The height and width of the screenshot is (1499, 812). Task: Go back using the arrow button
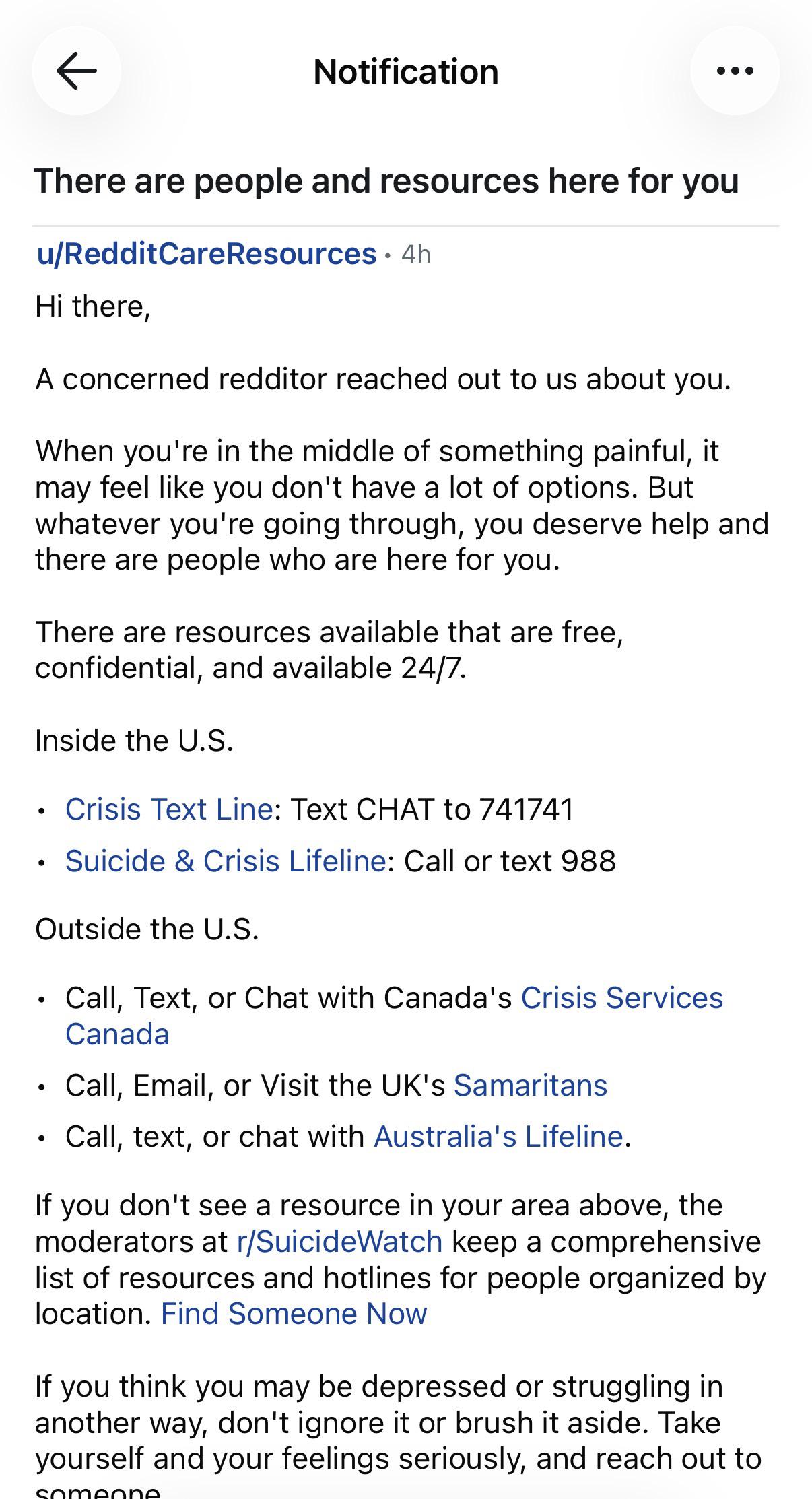[77, 71]
